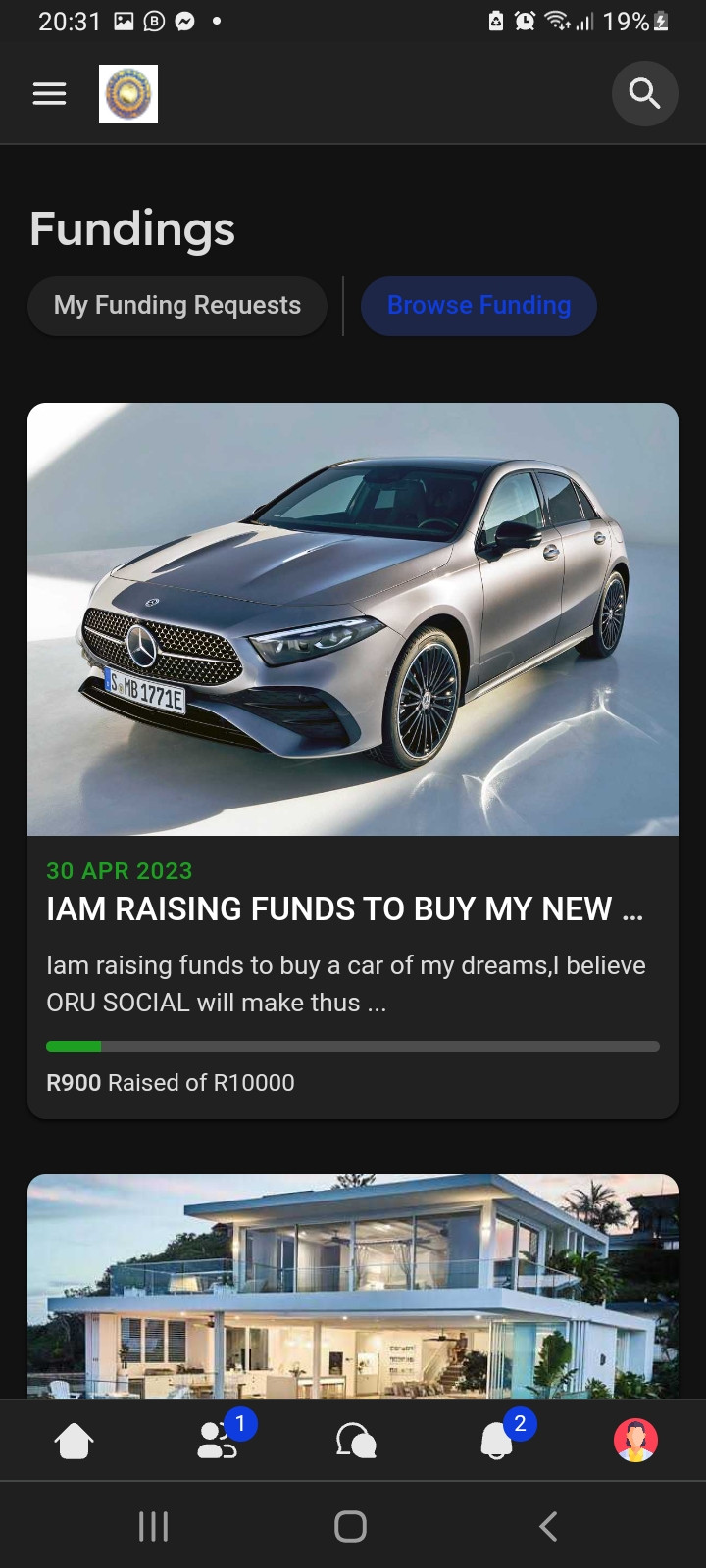Go to the home tab
The width and height of the screenshot is (706, 1568).
click(75, 1441)
